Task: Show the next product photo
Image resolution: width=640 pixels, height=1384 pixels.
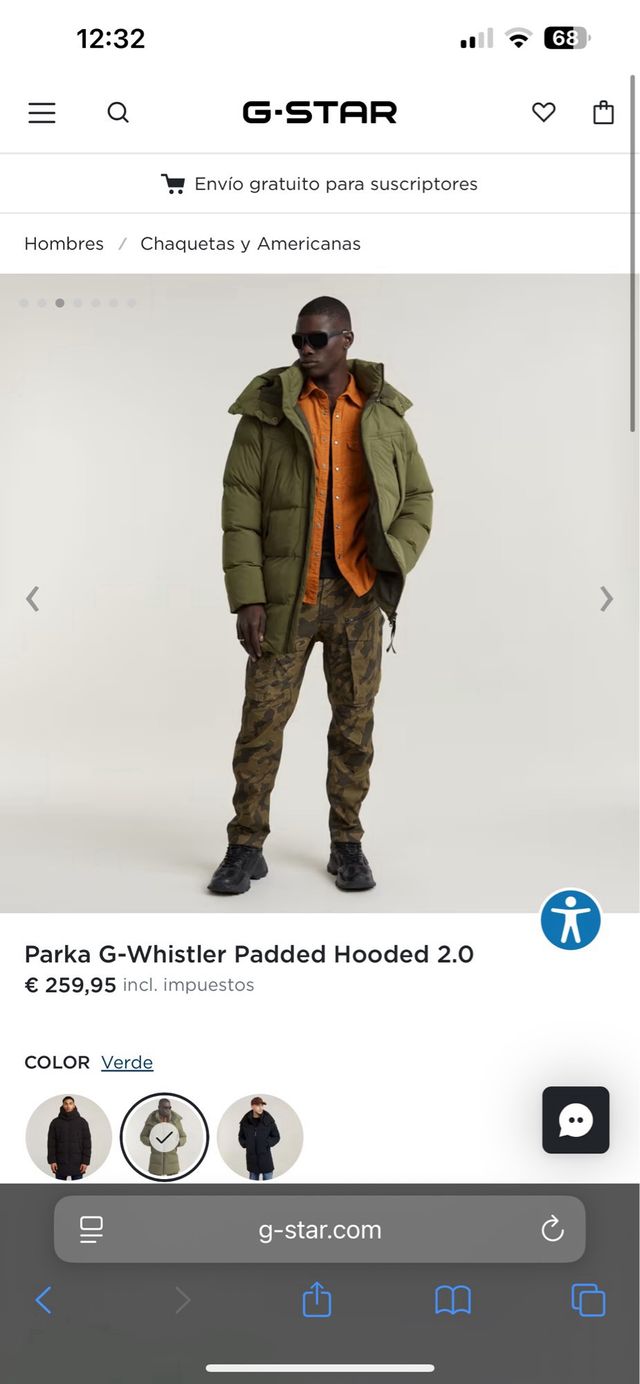Action: [x=606, y=598]
